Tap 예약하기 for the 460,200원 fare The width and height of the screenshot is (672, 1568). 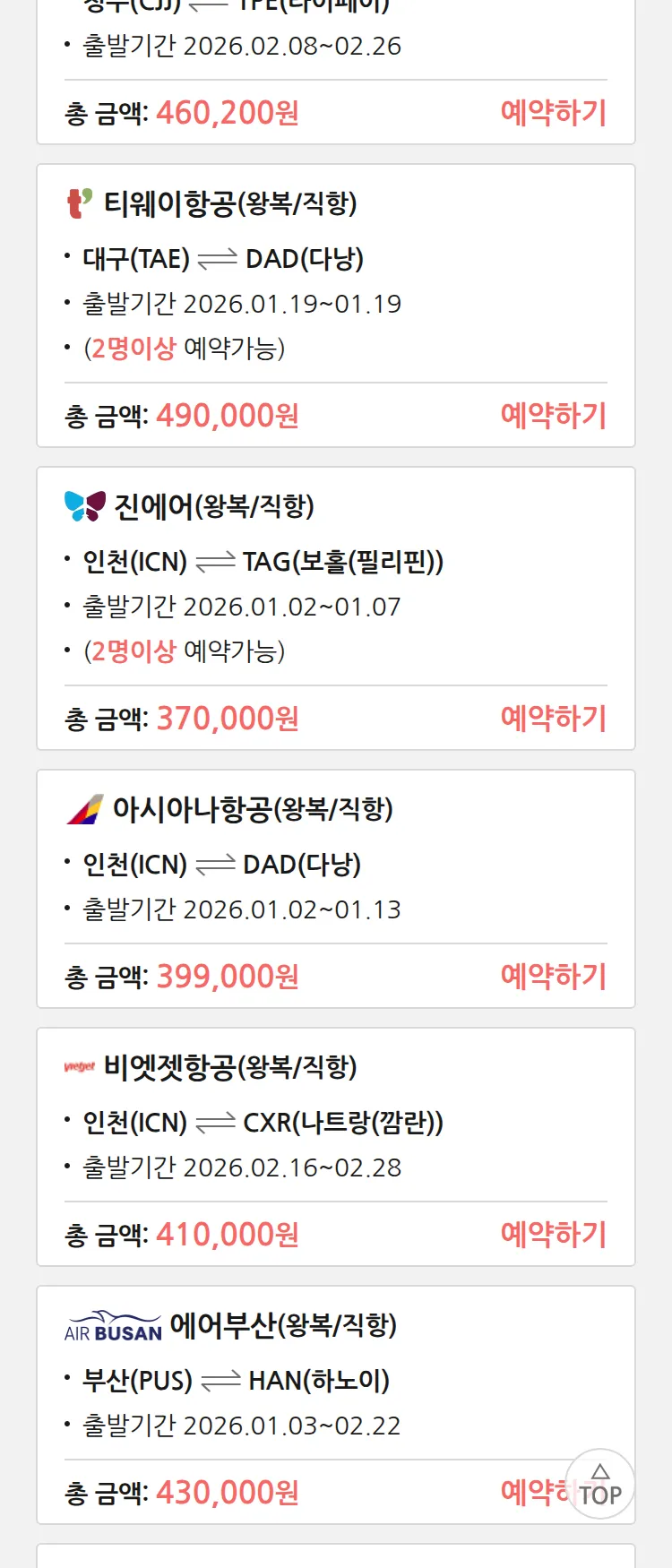pos(553,113)
